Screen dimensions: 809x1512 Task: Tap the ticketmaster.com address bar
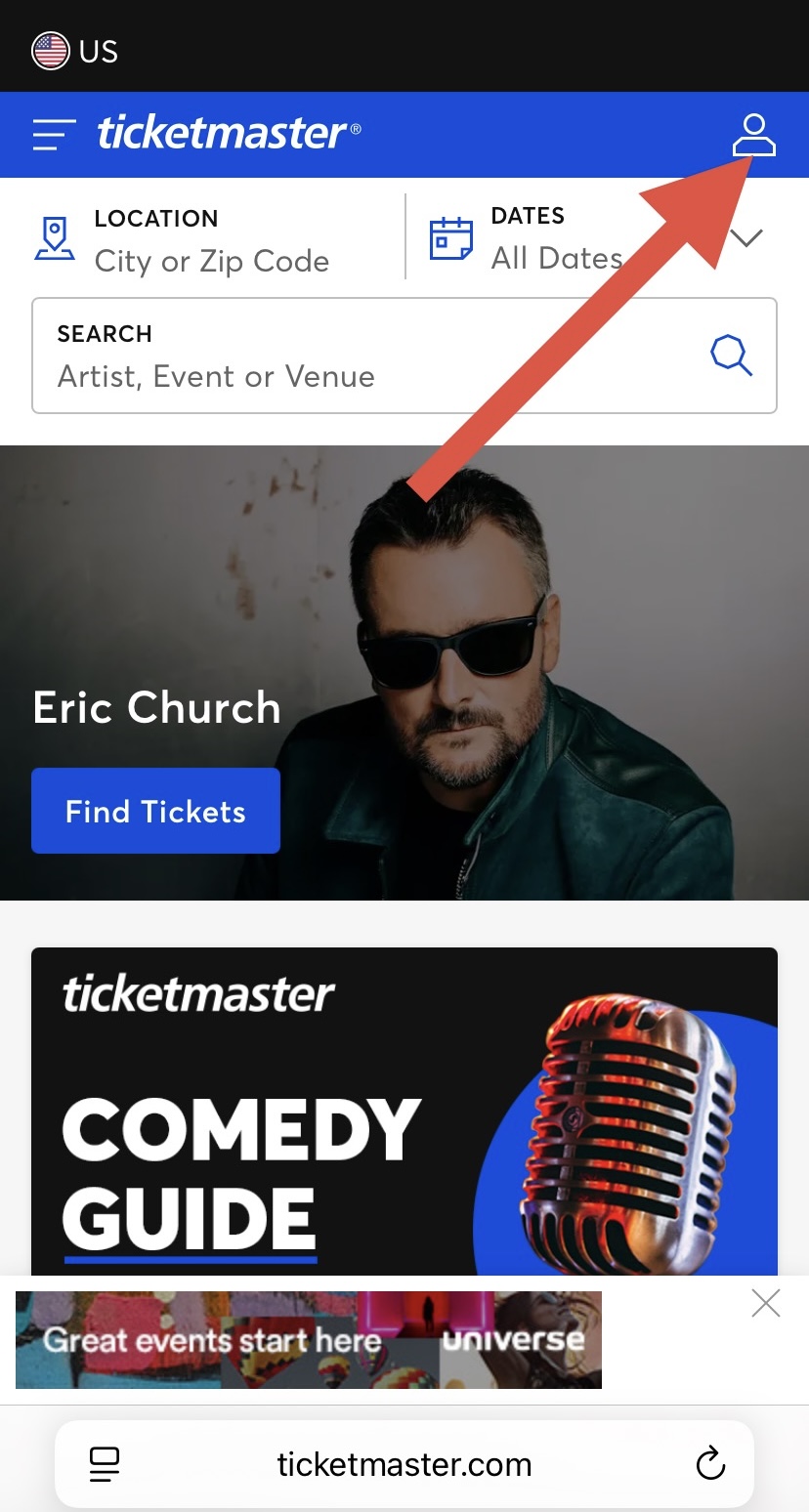(404, 1464)
